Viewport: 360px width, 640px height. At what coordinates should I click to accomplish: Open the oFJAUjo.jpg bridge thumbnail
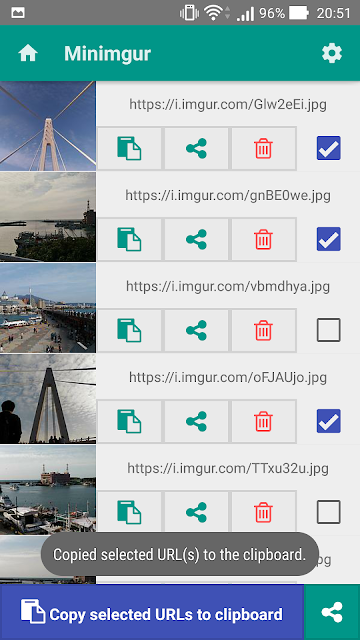(x=48, y=399)
